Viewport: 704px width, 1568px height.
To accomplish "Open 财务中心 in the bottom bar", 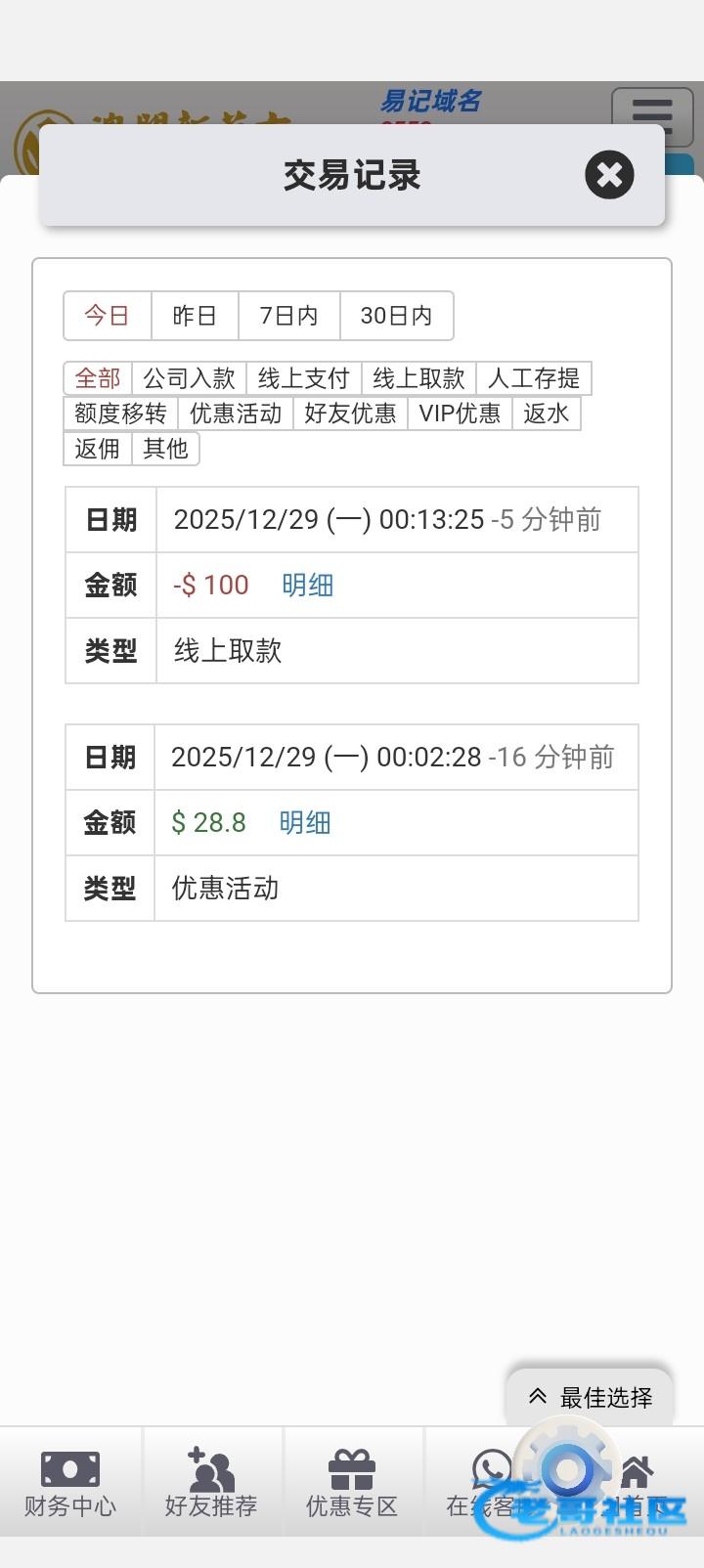I will 70,1483.
